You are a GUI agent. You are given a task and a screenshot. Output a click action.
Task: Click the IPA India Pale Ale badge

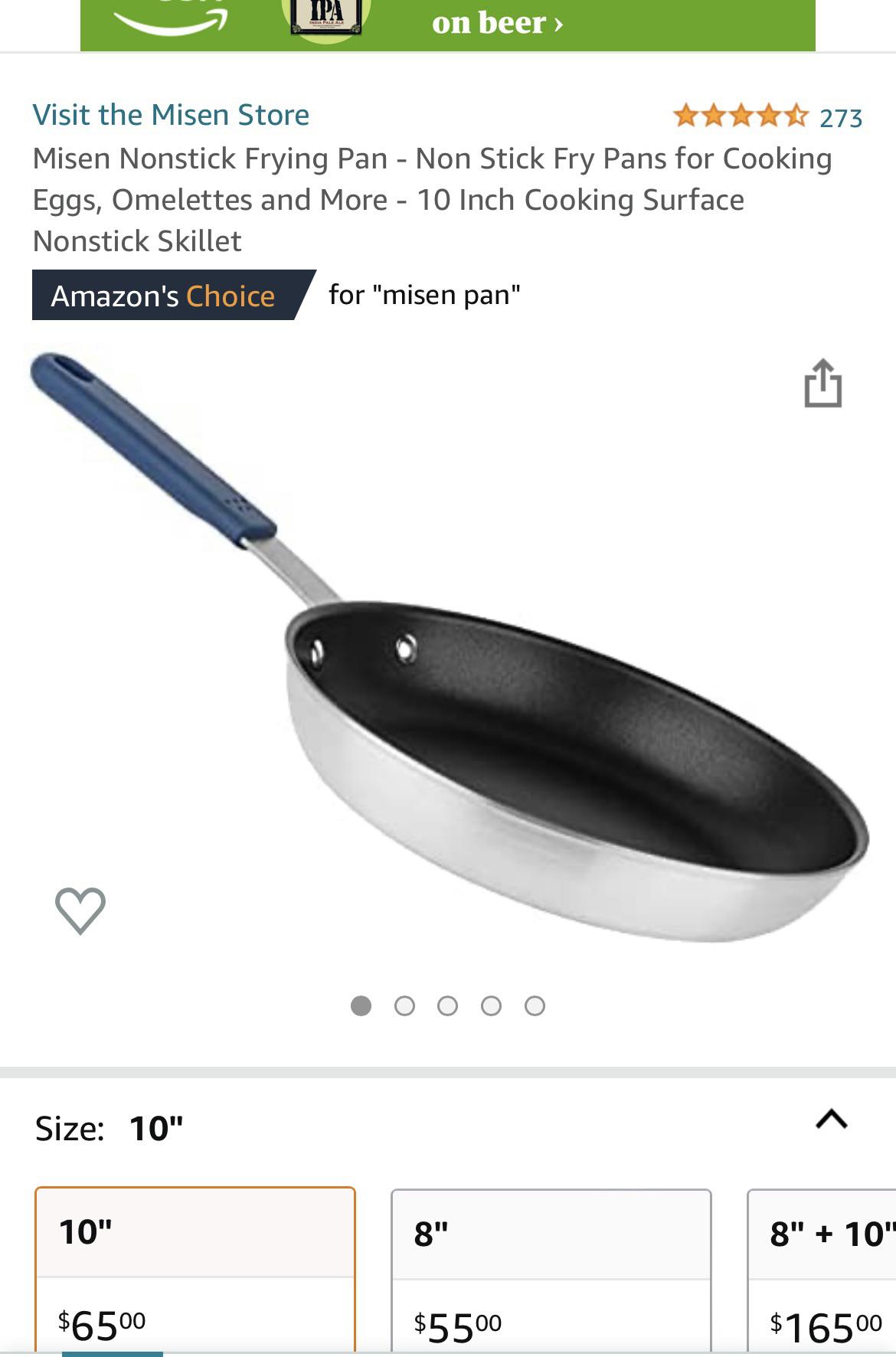click(x=325, y=15)
